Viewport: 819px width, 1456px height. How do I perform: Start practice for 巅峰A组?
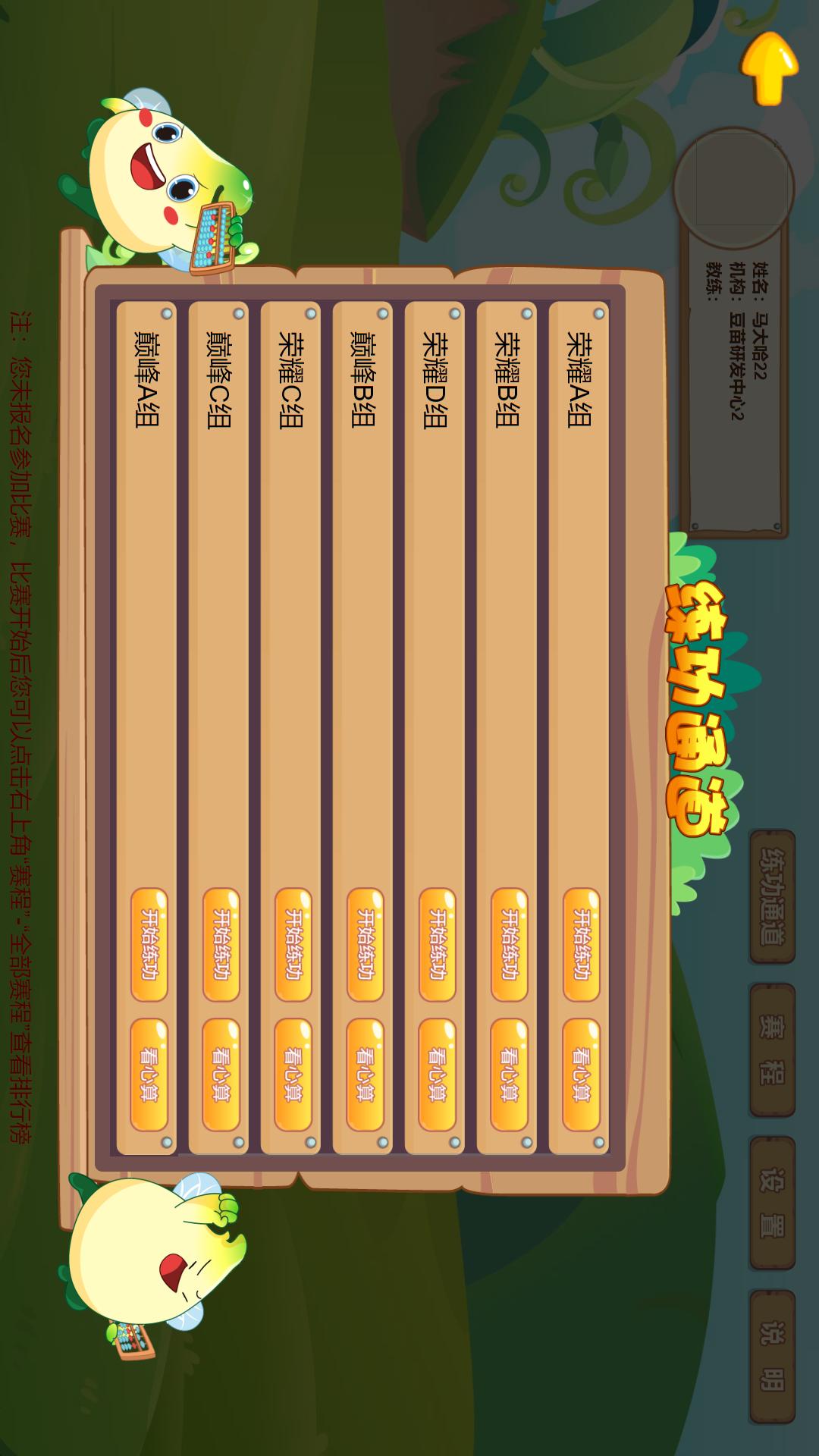click(x=149, y=945)
